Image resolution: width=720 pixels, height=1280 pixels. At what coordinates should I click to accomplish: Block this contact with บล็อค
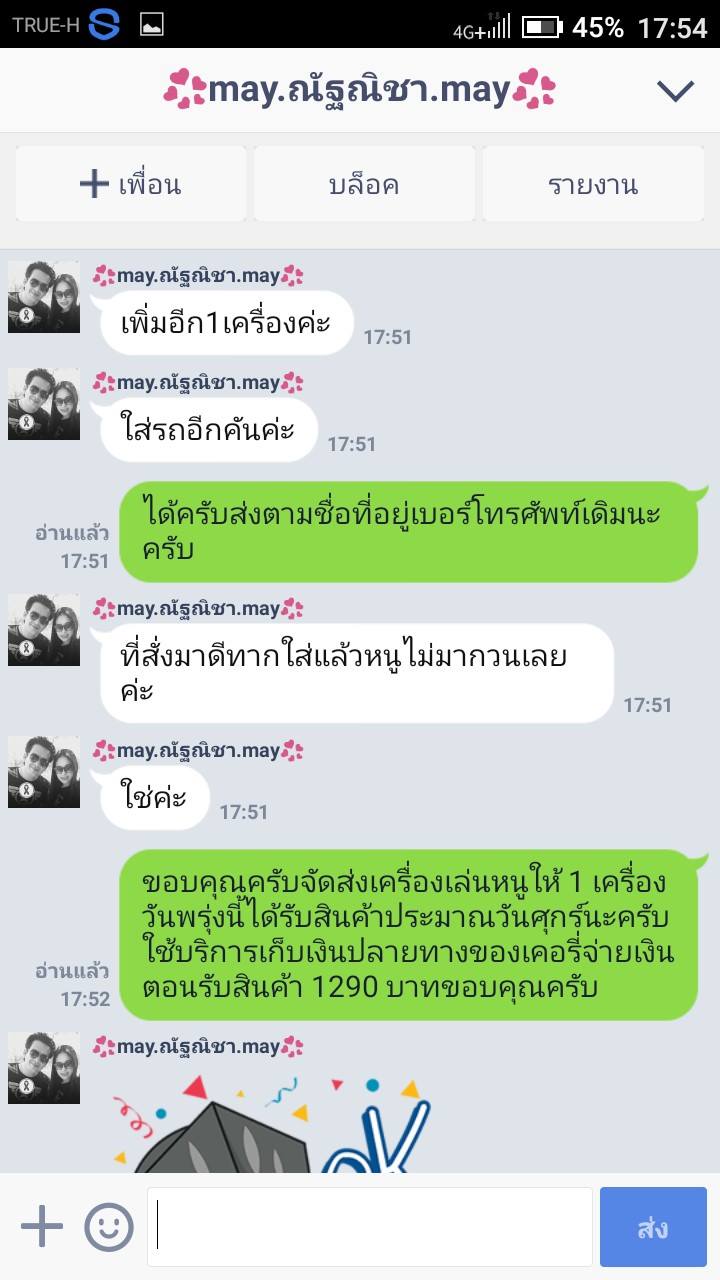[364, 184]
